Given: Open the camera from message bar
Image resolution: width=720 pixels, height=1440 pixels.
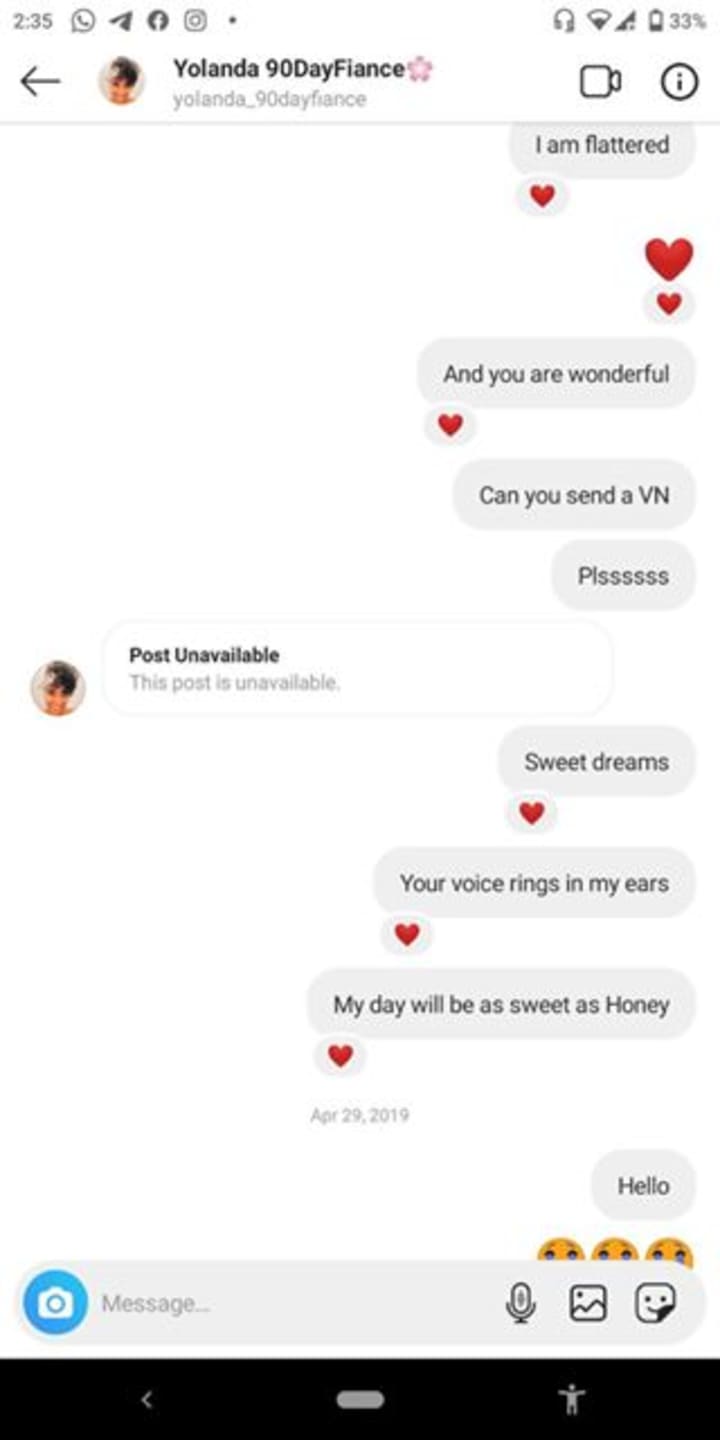Looking at the screenshot, I should 56,1302.
